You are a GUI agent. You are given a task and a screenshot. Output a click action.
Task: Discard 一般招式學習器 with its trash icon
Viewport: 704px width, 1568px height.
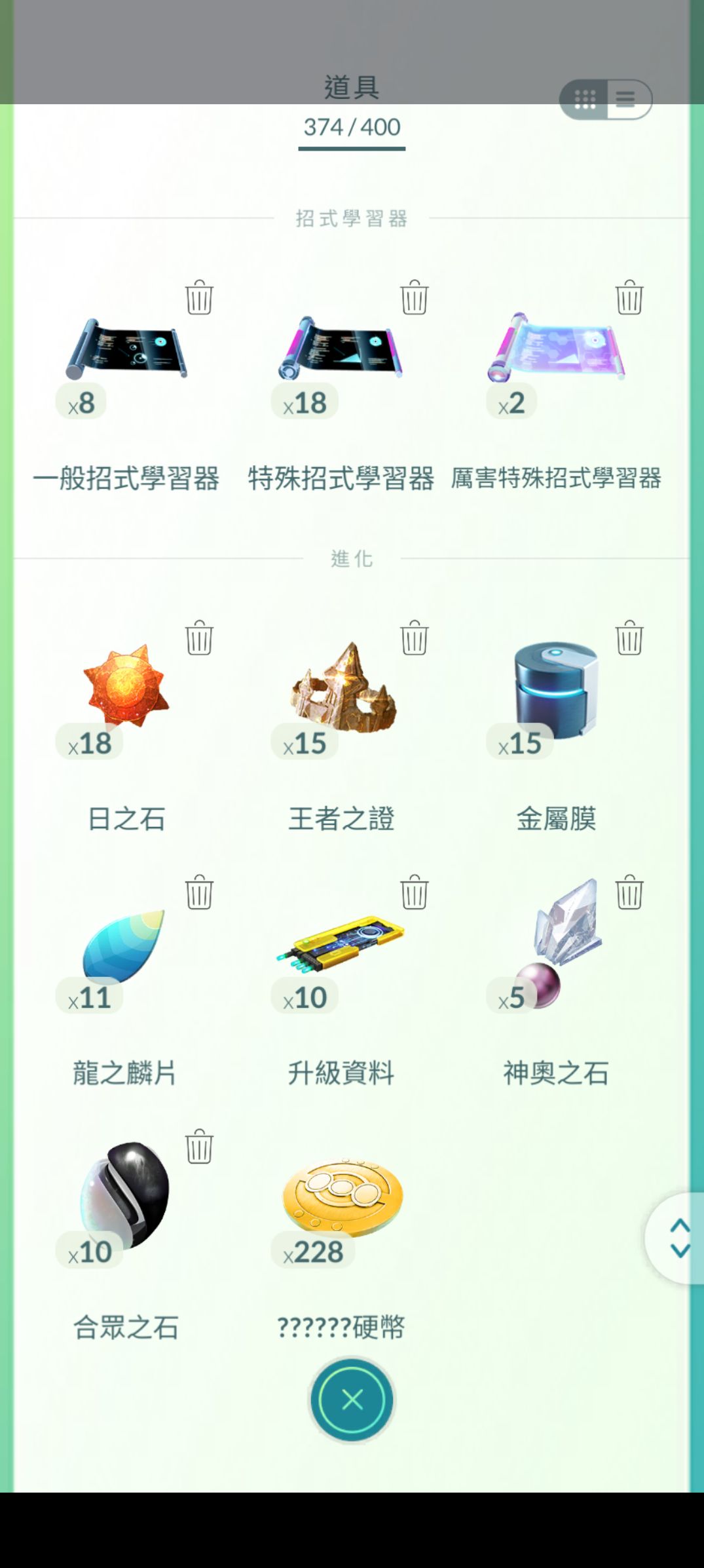[199, 298]
